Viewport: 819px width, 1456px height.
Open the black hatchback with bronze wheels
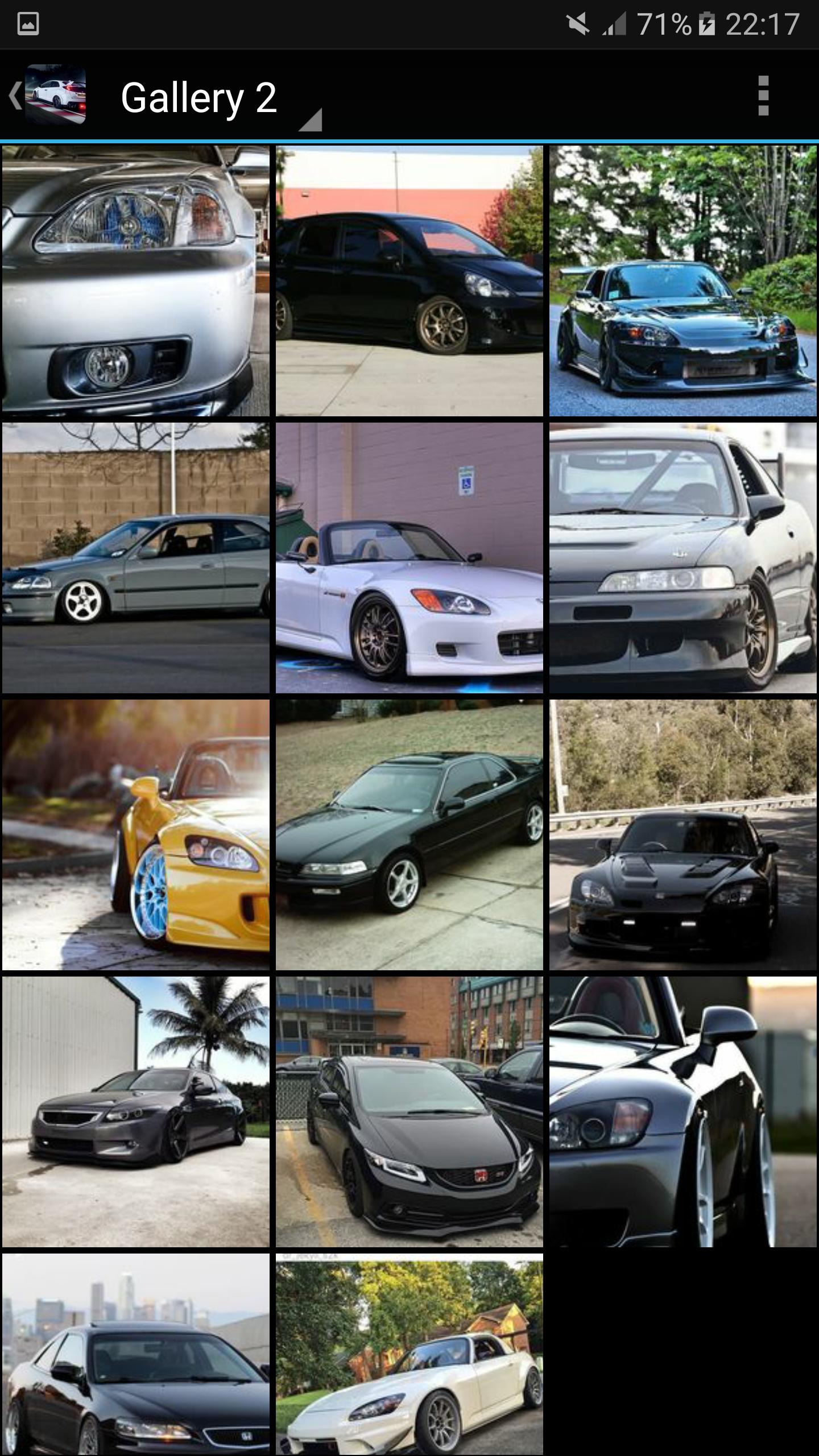coord(409,280)
